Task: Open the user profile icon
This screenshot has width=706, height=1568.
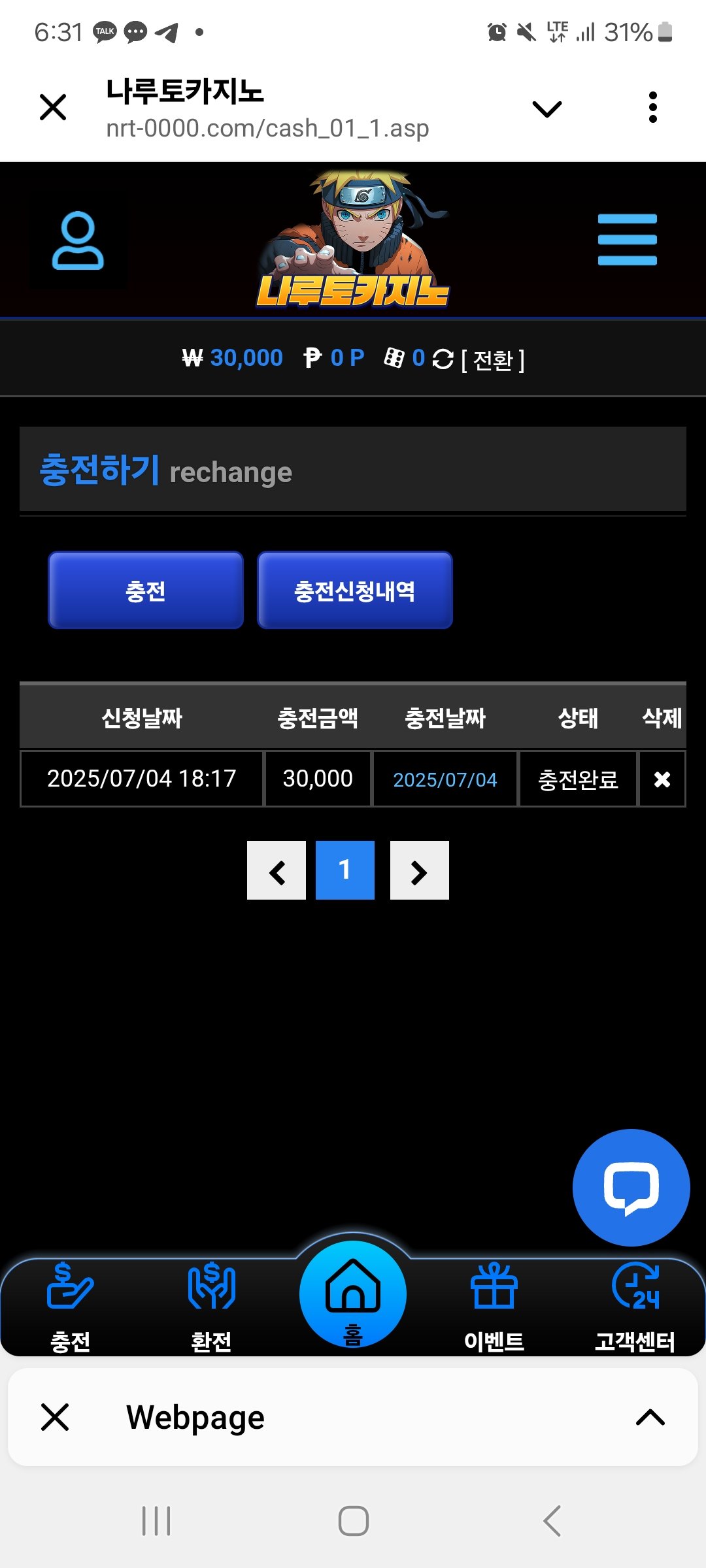Action: 78,240
